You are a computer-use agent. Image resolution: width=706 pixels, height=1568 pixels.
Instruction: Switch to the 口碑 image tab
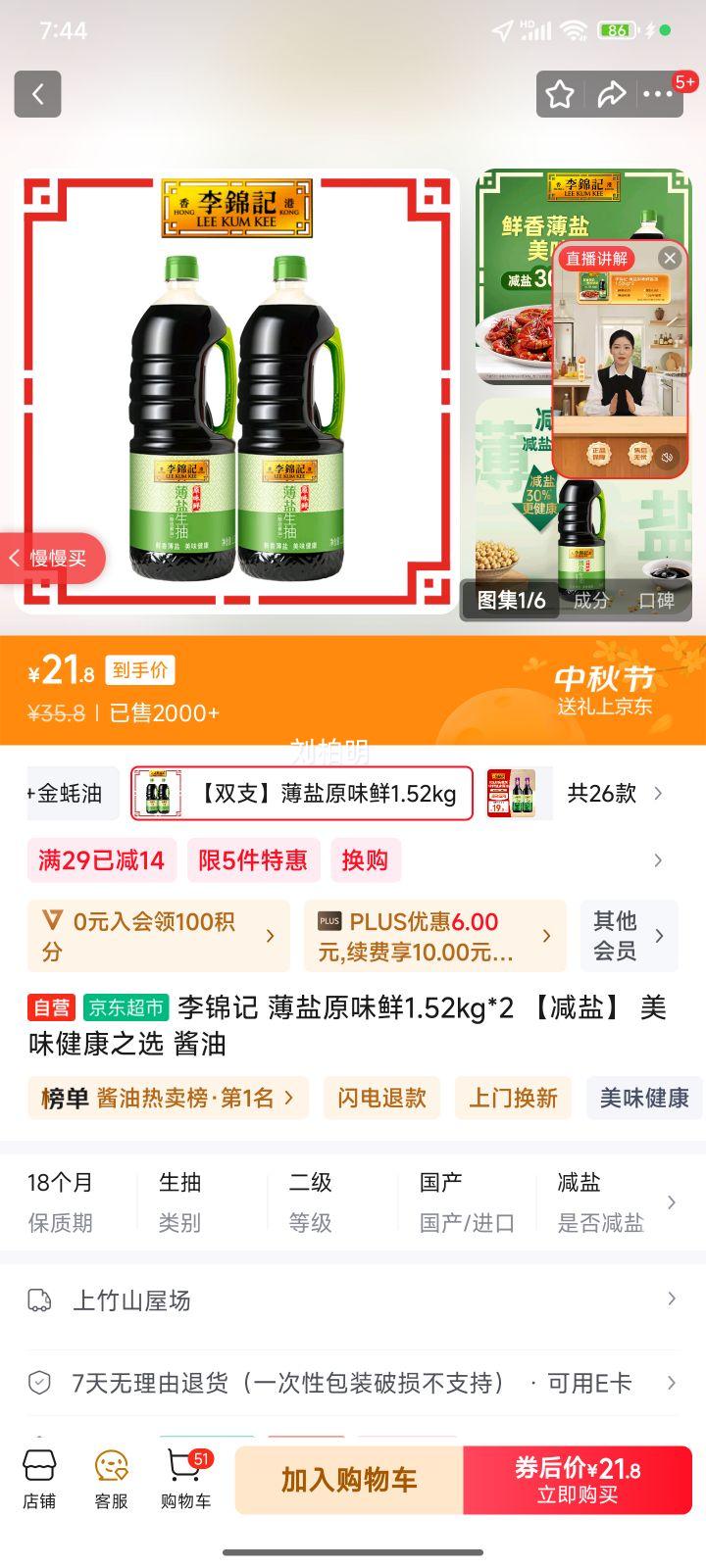coord(656,600)
